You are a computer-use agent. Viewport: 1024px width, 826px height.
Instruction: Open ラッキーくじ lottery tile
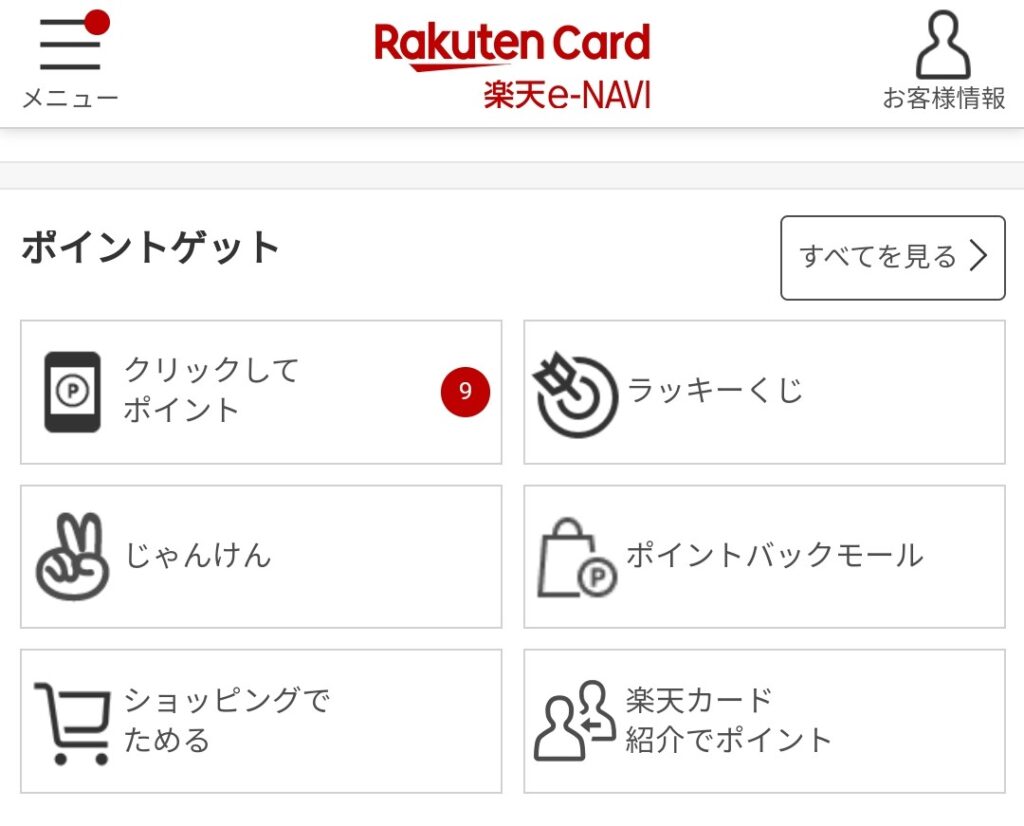click(x=764, y=392)
